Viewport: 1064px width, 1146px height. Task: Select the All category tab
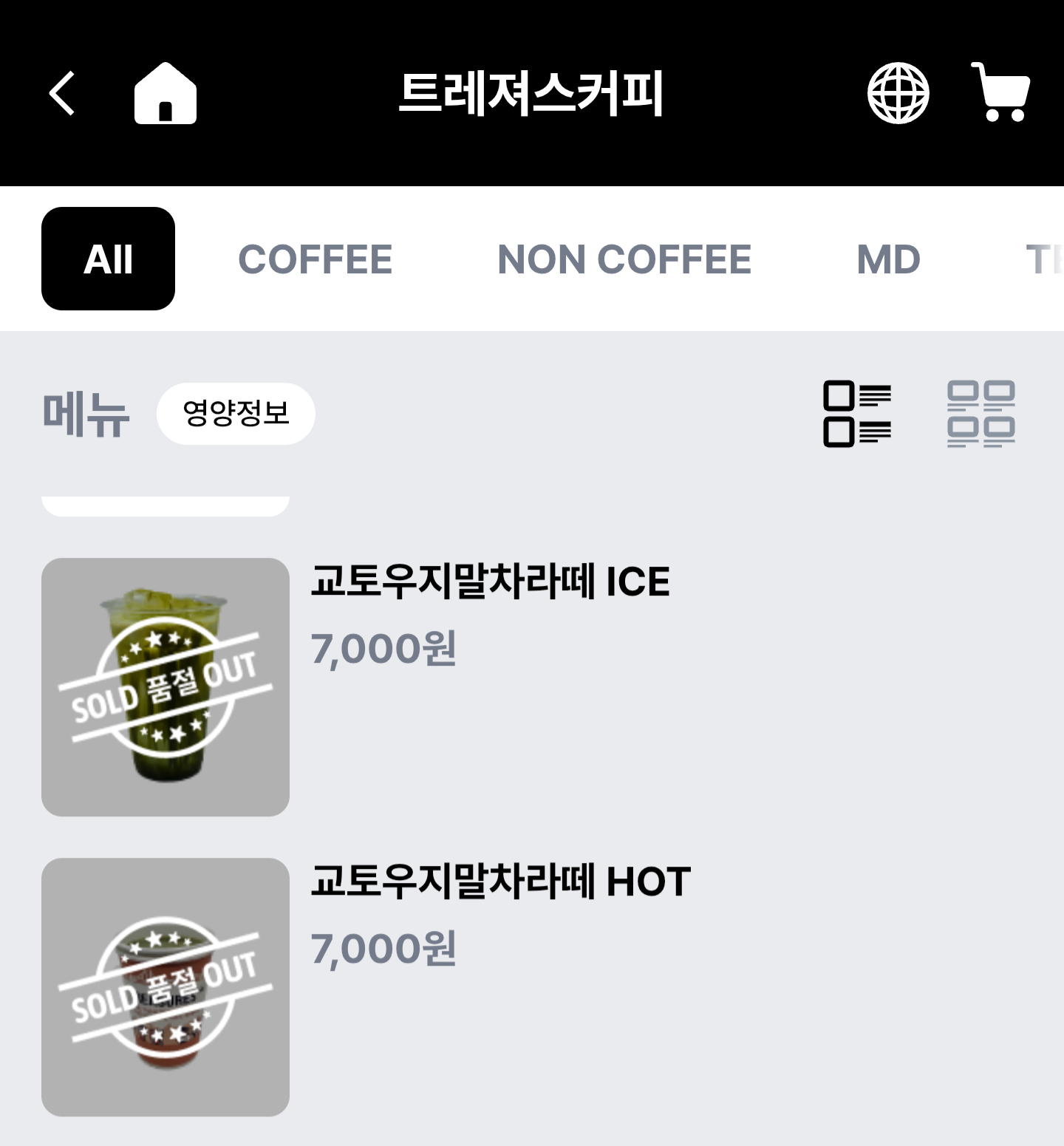[108, 259]
